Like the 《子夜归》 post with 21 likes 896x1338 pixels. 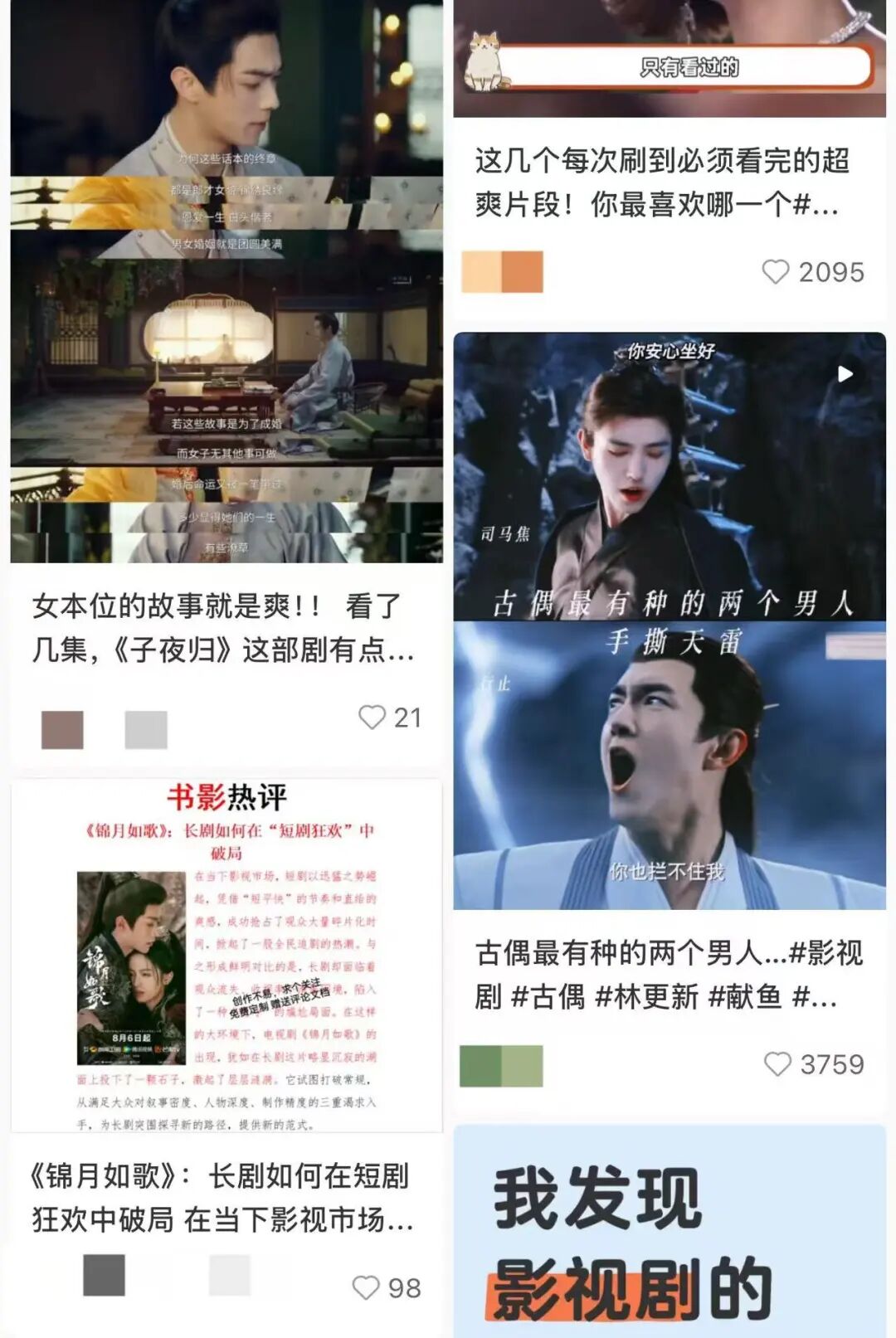pyautogui.click(x=373, y=718)
